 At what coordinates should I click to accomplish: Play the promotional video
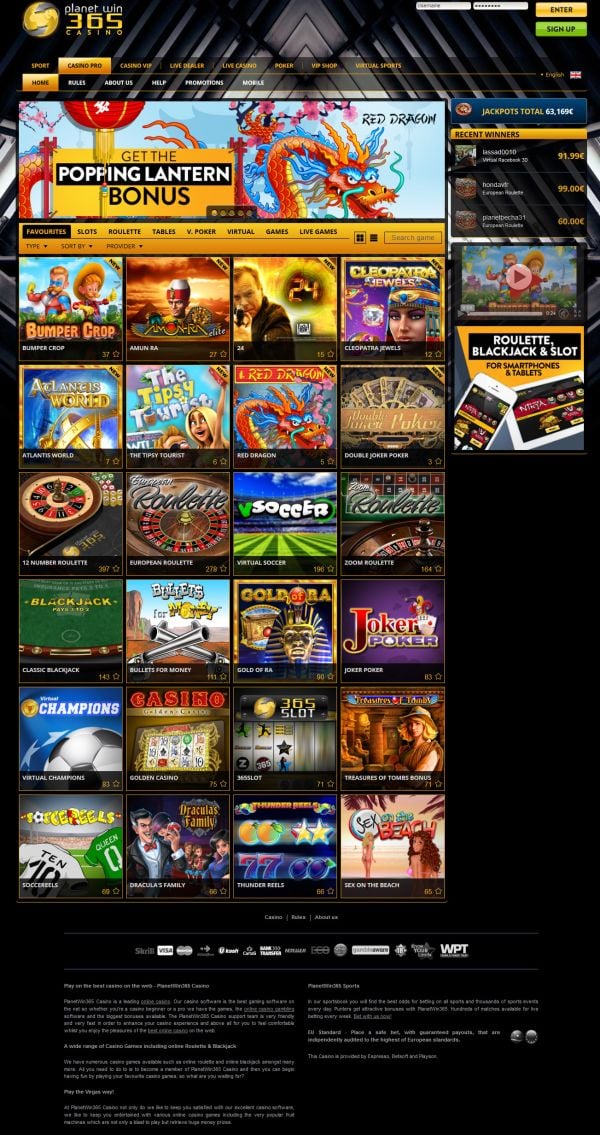(x=518, y=277)
